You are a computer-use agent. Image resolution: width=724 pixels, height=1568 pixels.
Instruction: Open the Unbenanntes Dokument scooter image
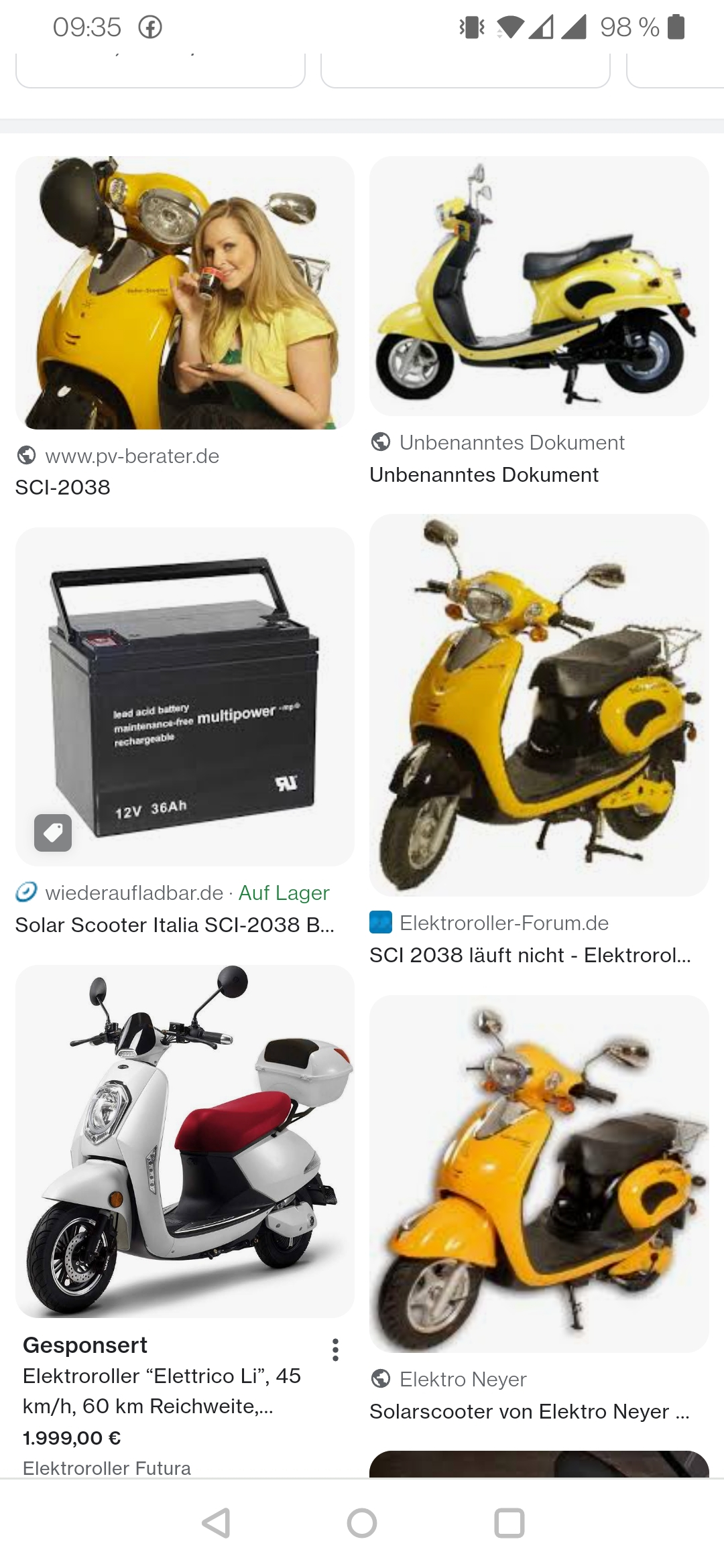pyautogui.click(x=538, y=286)
